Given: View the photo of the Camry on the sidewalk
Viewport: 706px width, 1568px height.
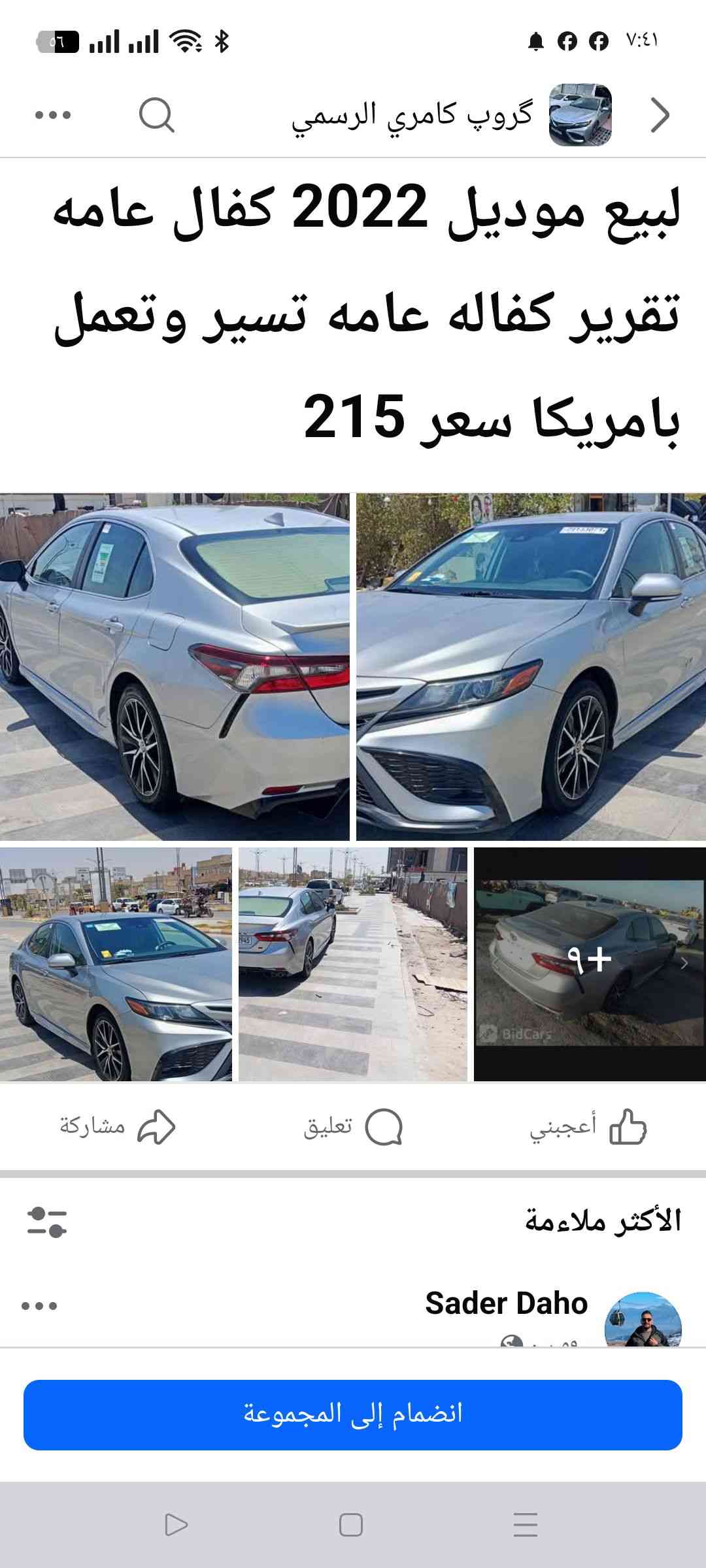Looking at the screenshot, I should (353, 964).
